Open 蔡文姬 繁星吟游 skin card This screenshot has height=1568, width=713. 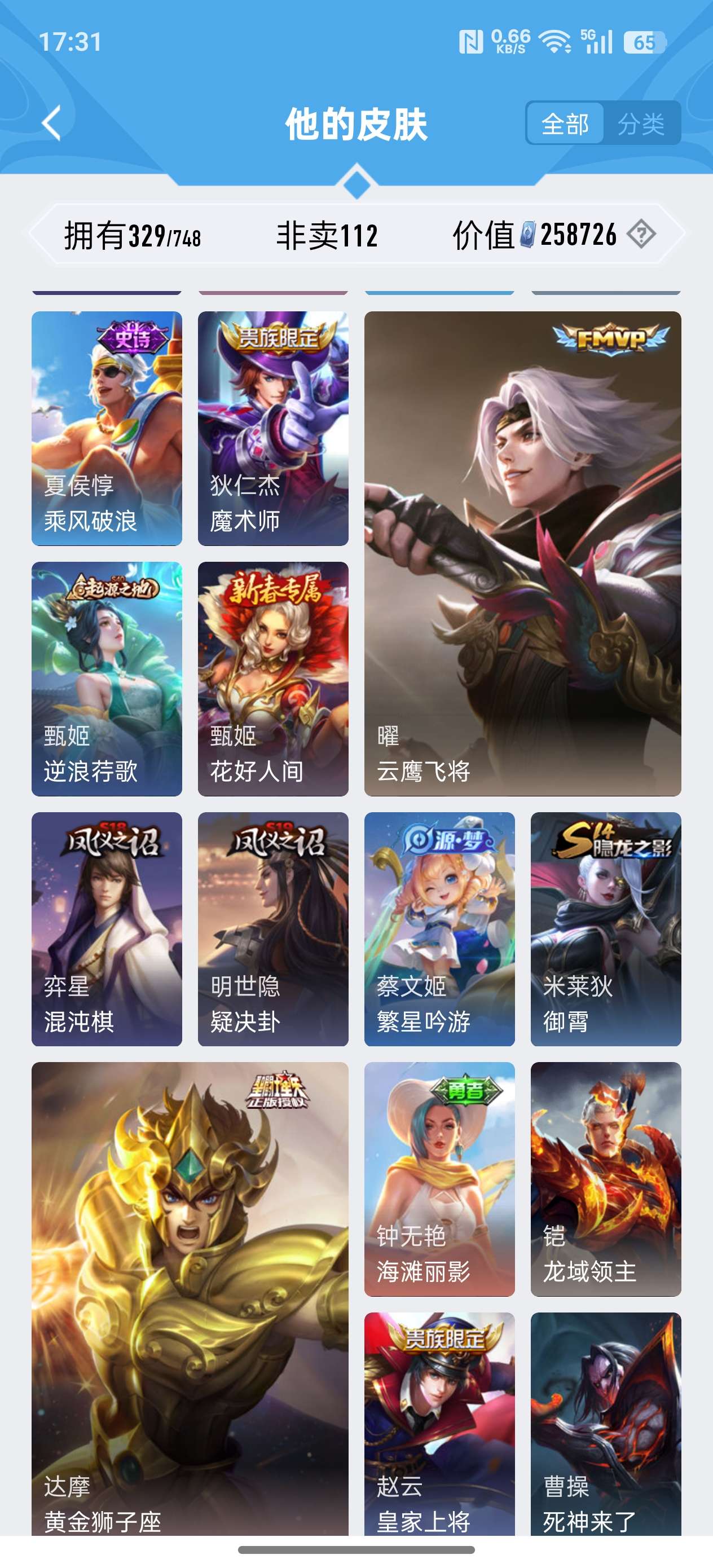(x=439, y=928)
